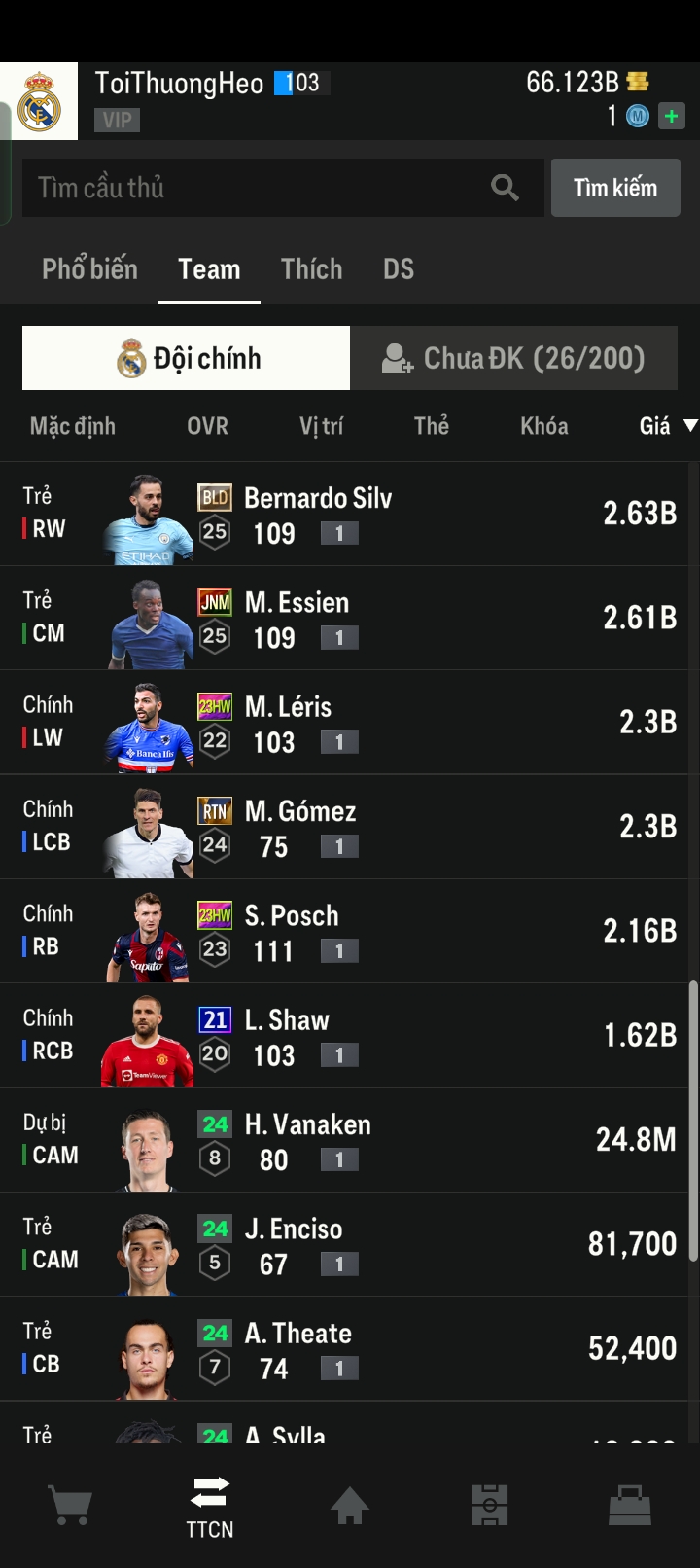
Task: Tap the Tìm kiếm button
Action: (614, 188)
